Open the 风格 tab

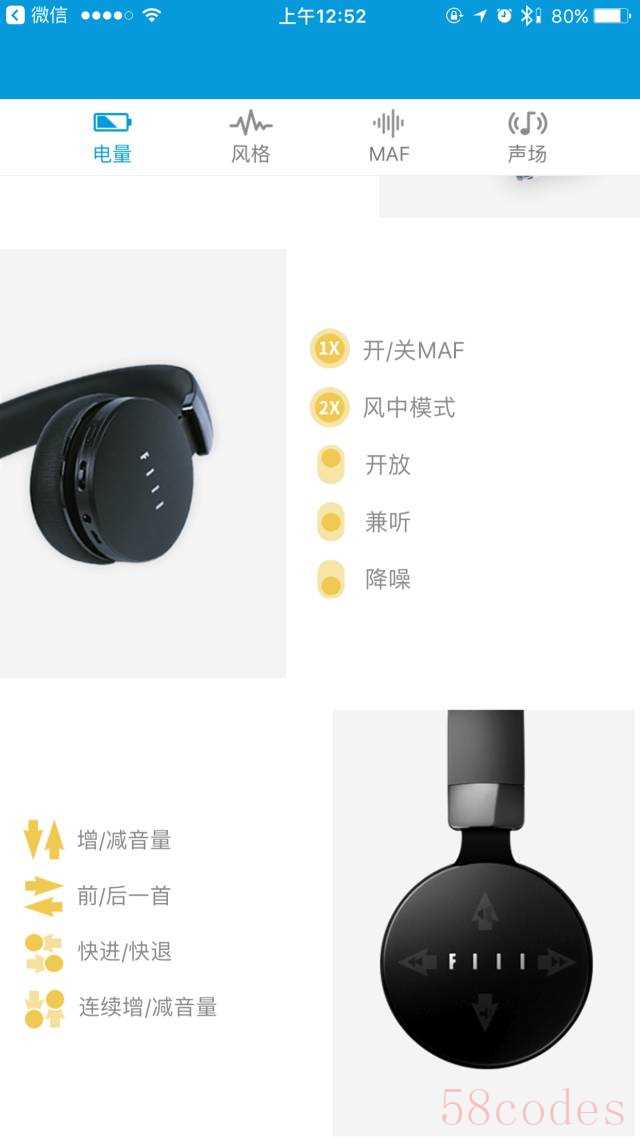(x=250, y=137)
